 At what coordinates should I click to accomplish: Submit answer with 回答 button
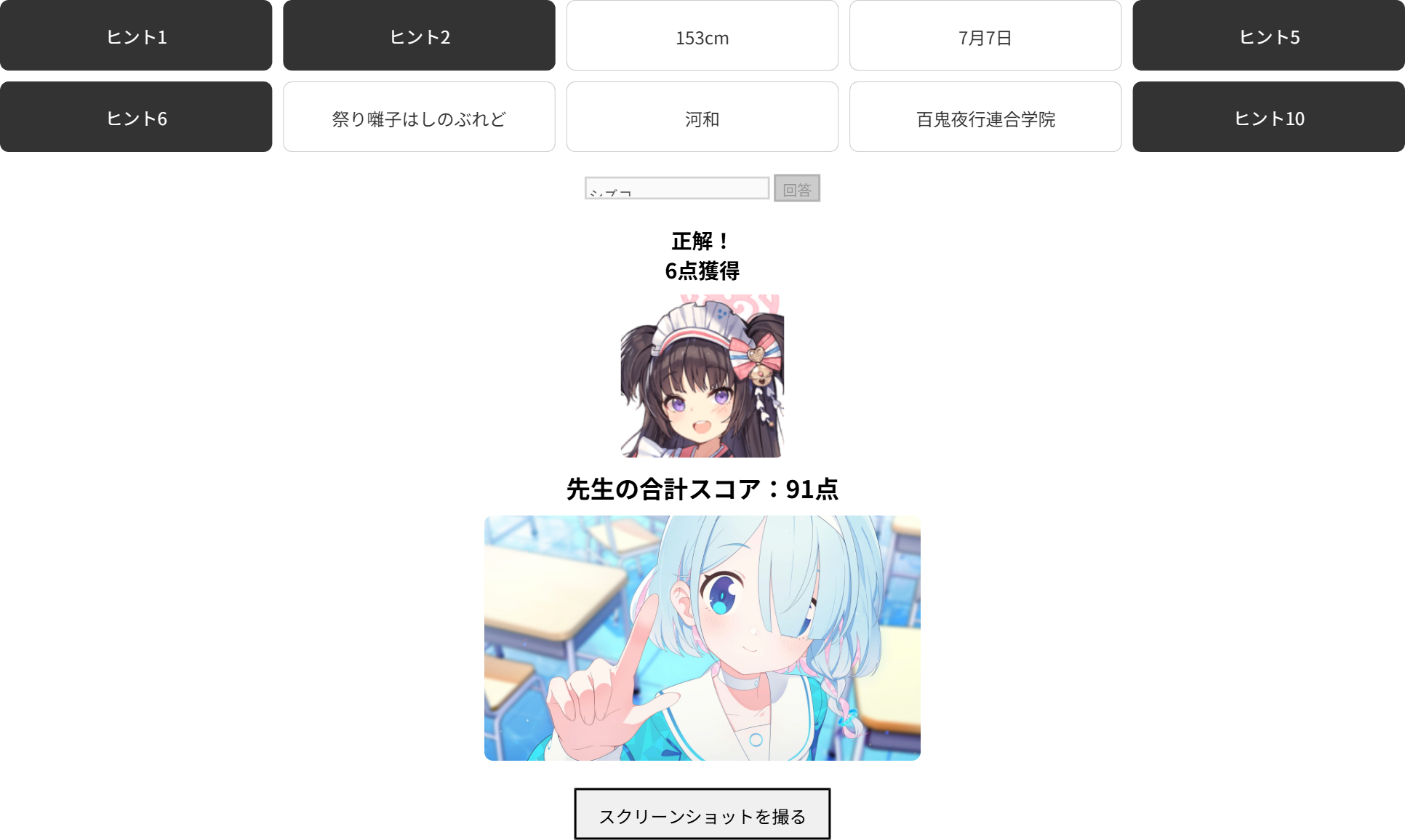(x=796, y=188)
